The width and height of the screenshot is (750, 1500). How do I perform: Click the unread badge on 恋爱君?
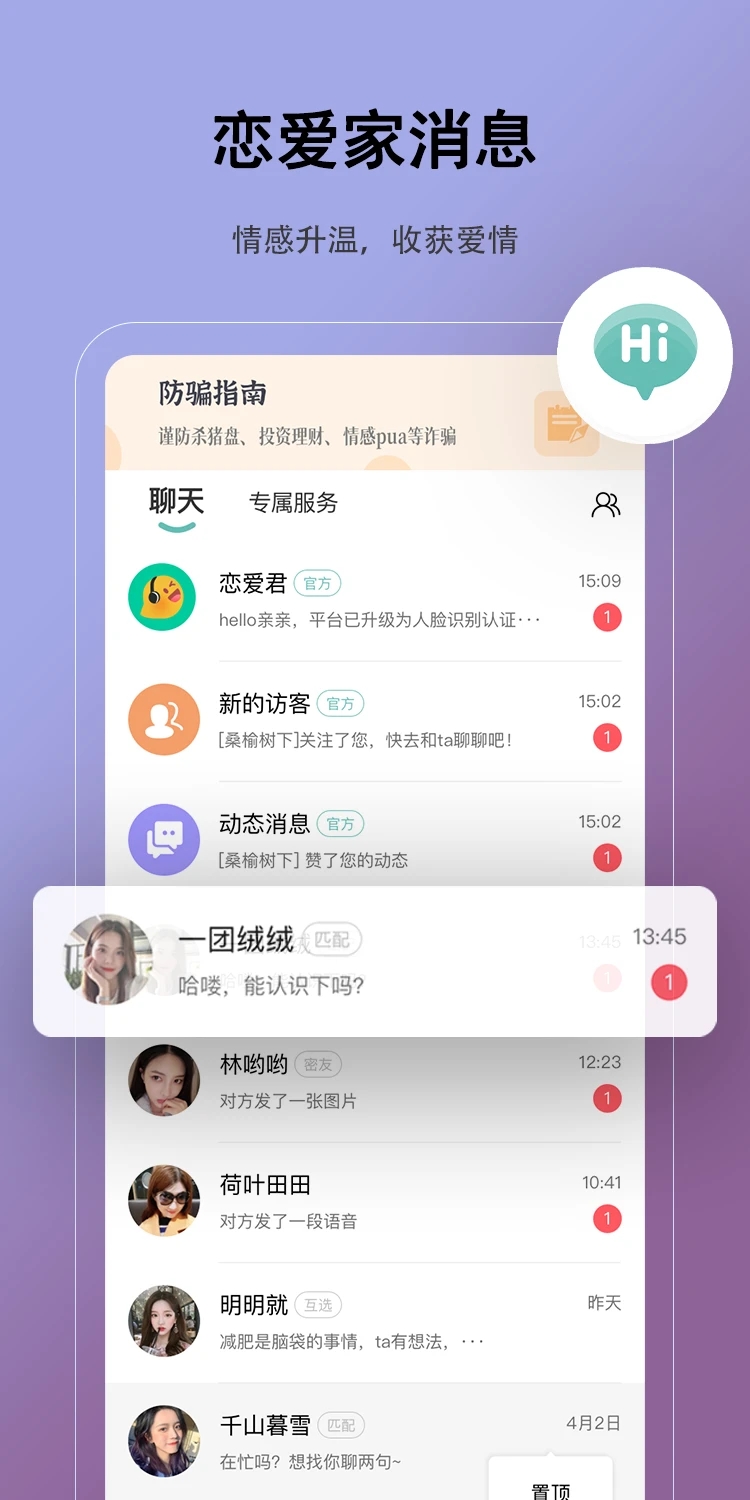pyautogui.click(x=606, y=617)
